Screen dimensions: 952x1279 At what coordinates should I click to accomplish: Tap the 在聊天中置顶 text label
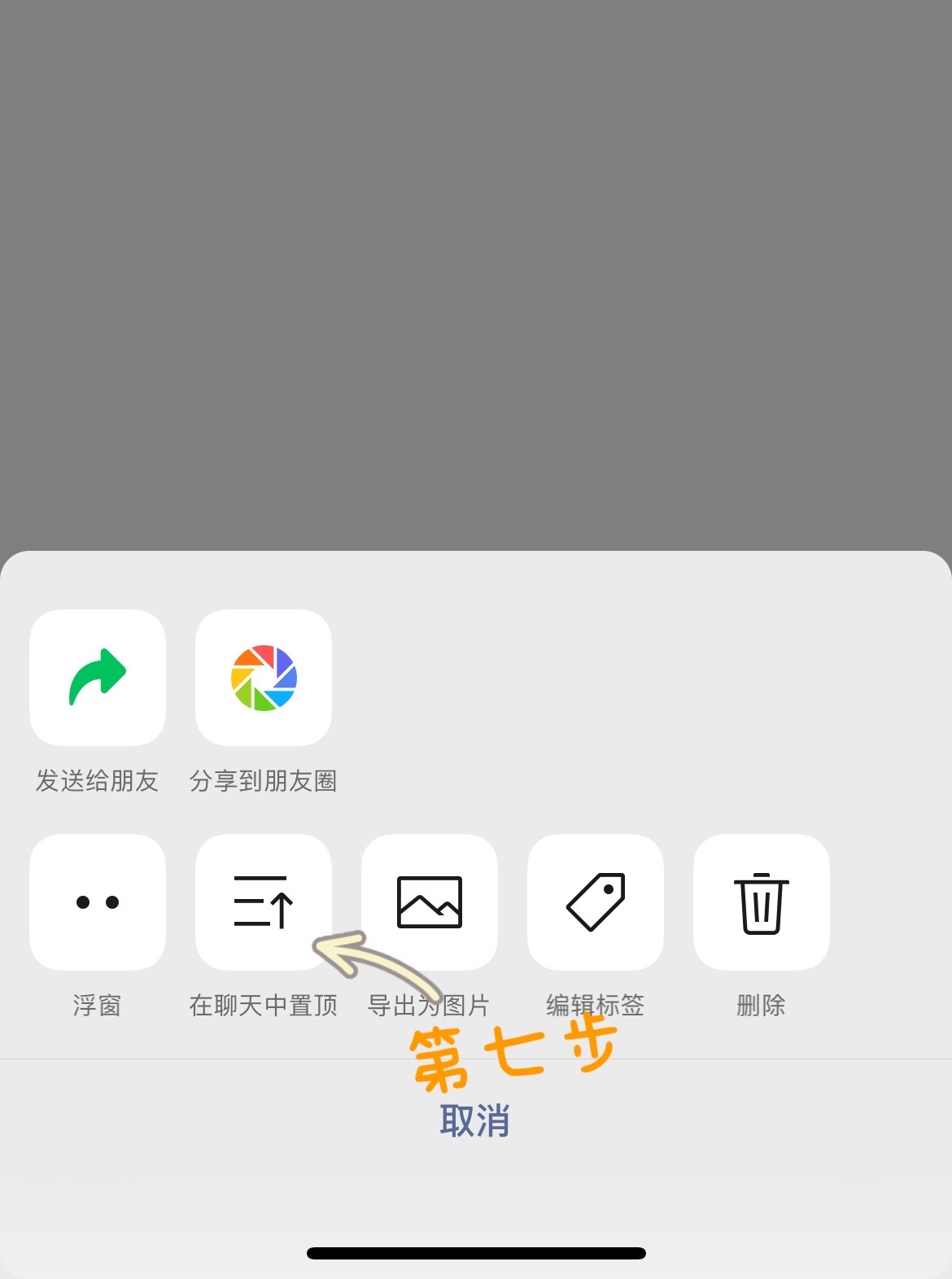point(263,1006)
